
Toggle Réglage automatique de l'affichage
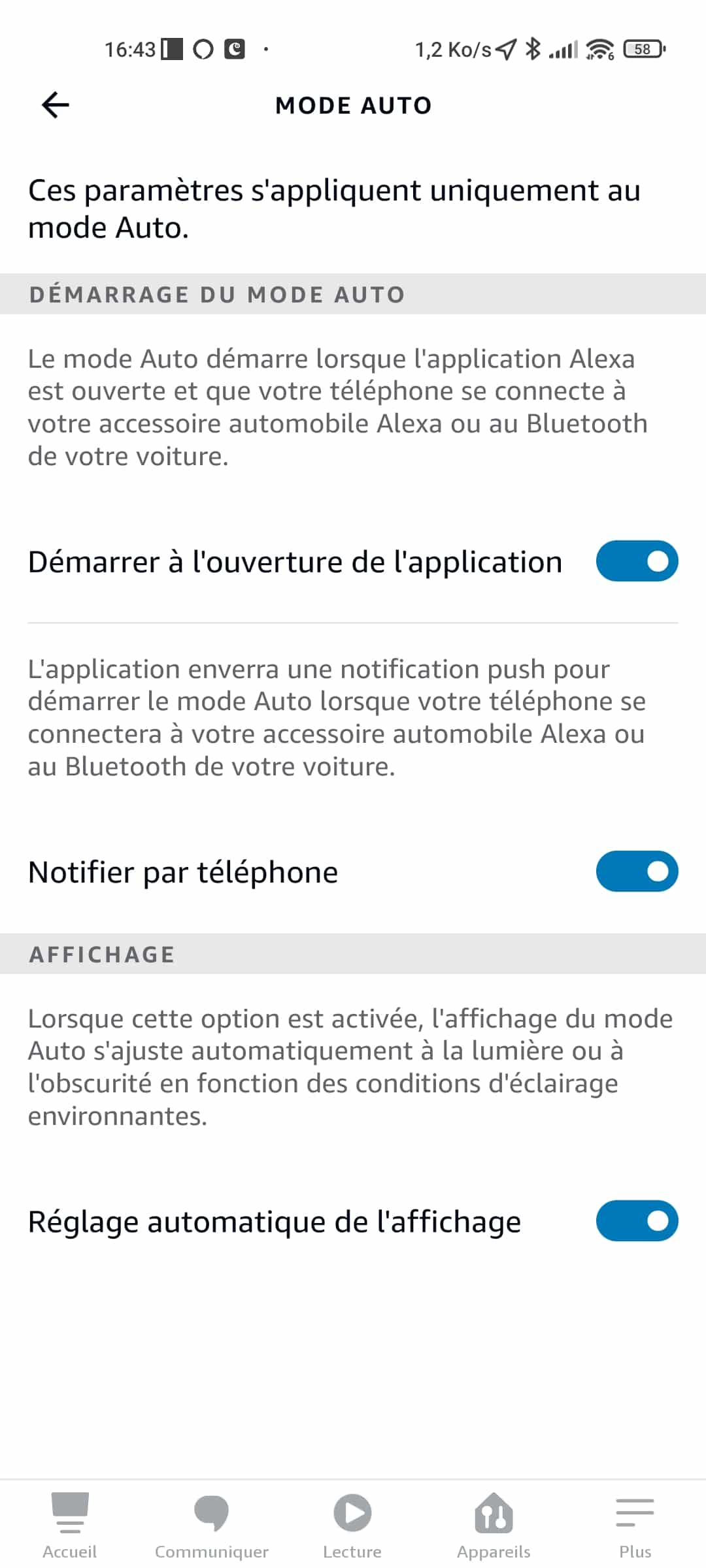coord(637,1221)
